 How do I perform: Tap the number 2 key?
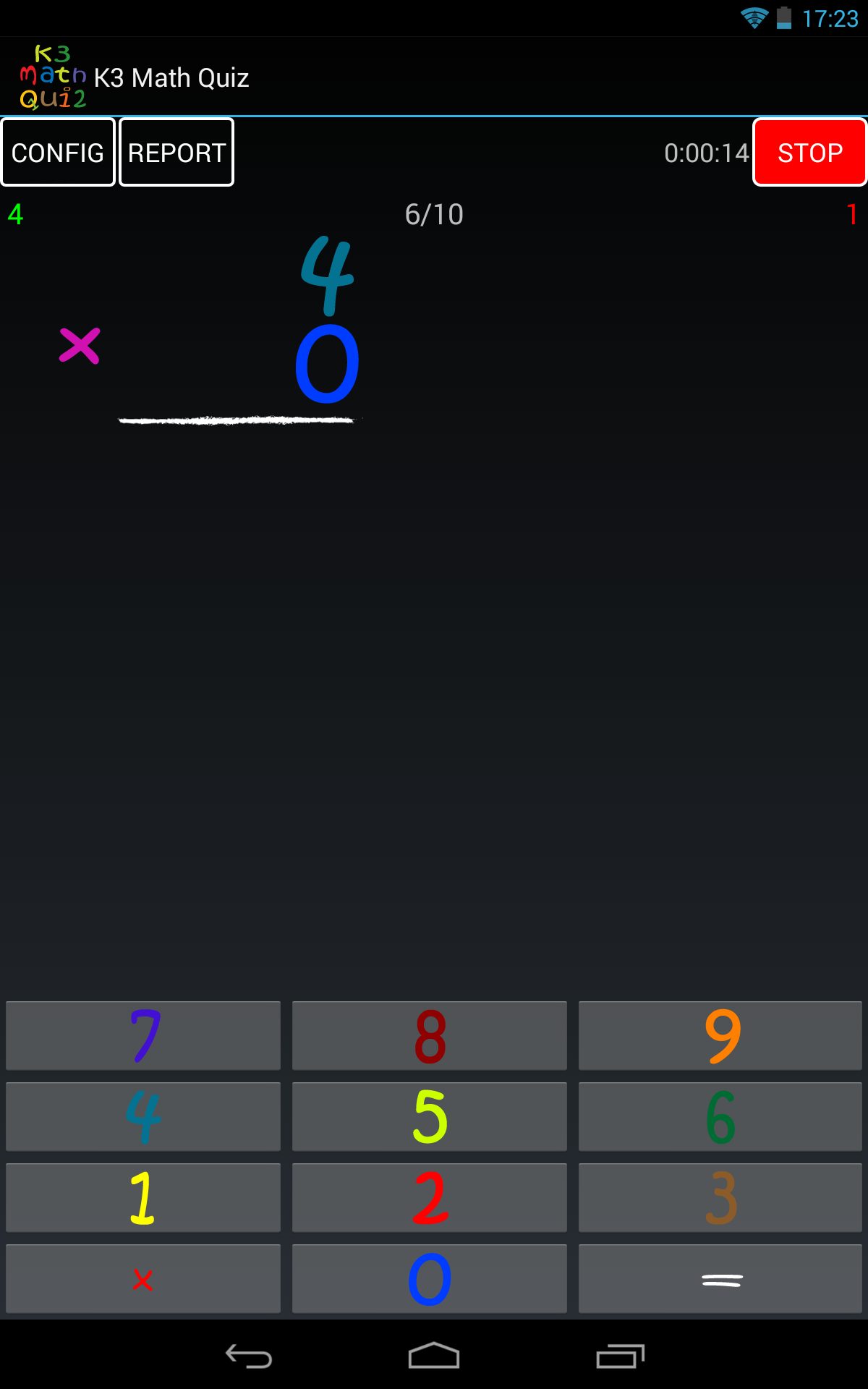429,1198
